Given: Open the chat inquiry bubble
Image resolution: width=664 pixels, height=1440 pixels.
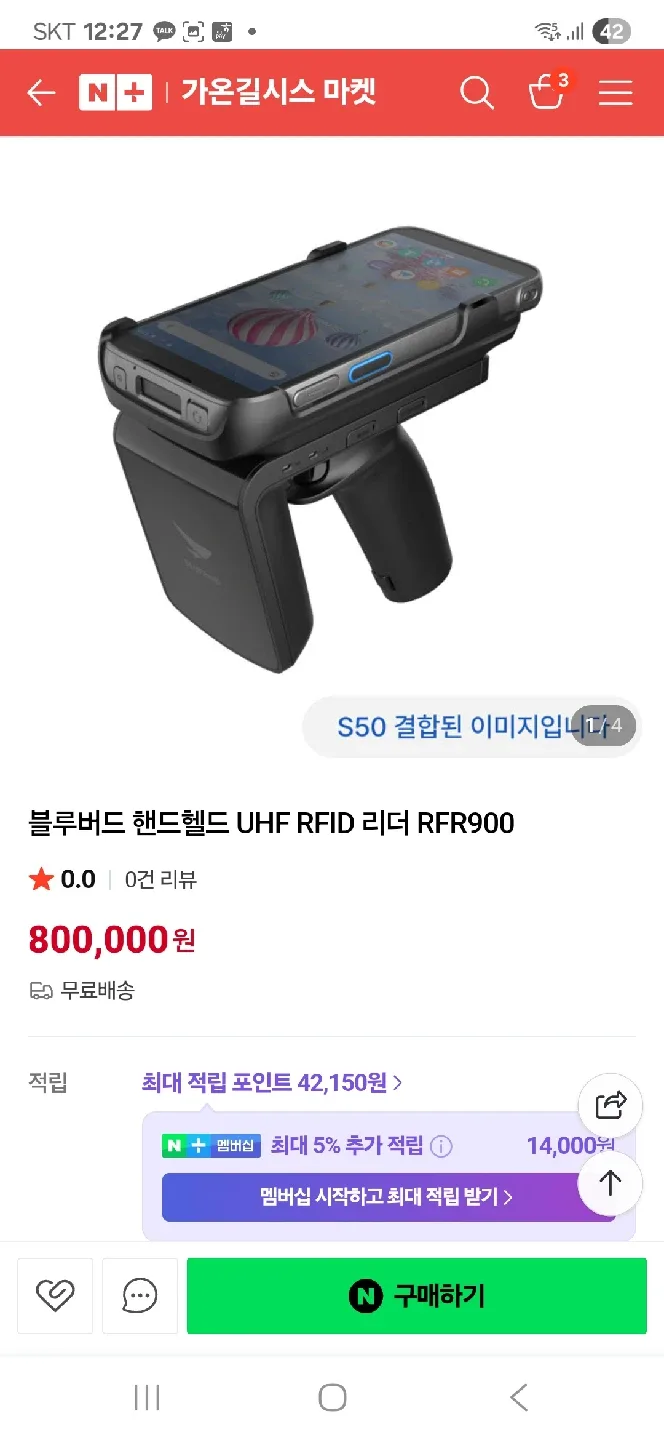Looking at the screenshot, I should click(139, 1296).
